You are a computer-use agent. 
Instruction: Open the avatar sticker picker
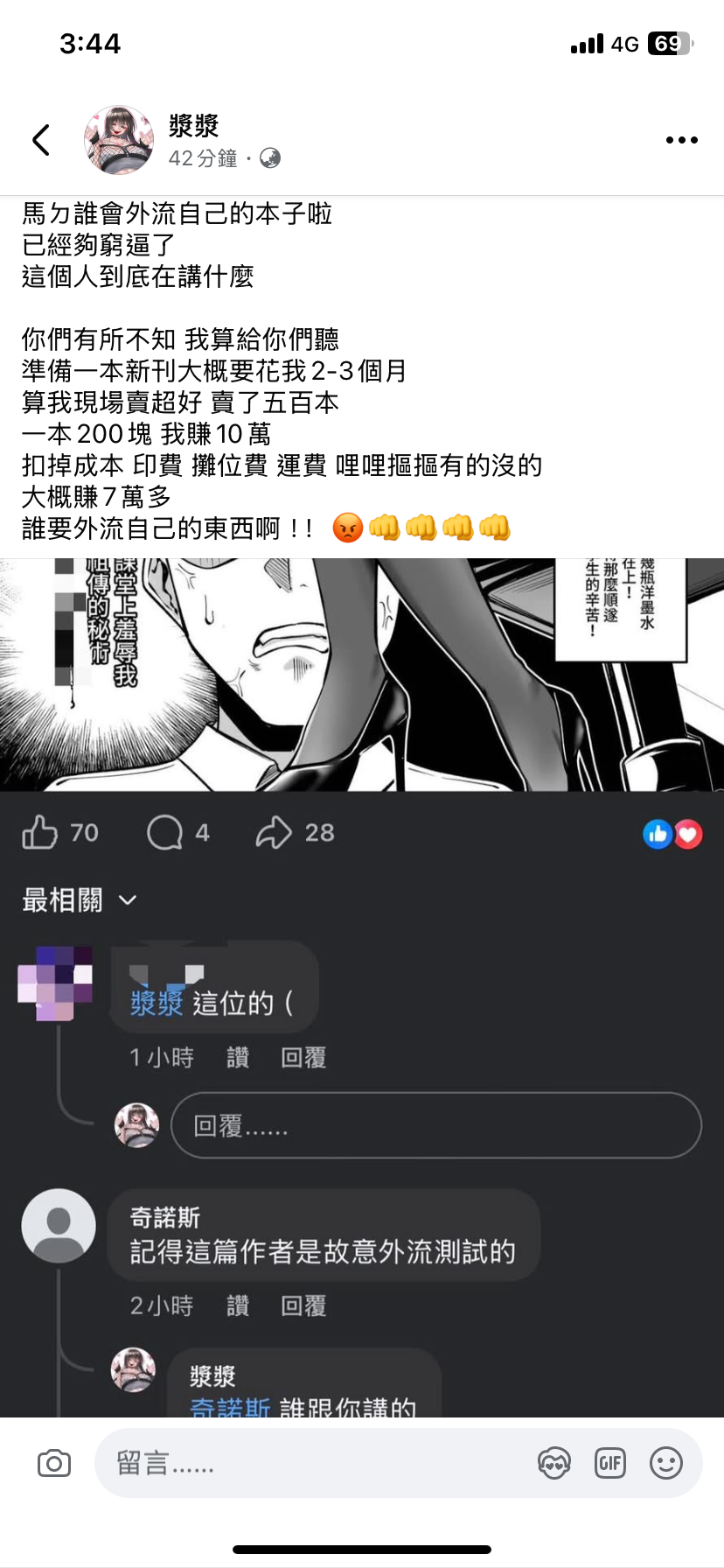pos(554,1463)
